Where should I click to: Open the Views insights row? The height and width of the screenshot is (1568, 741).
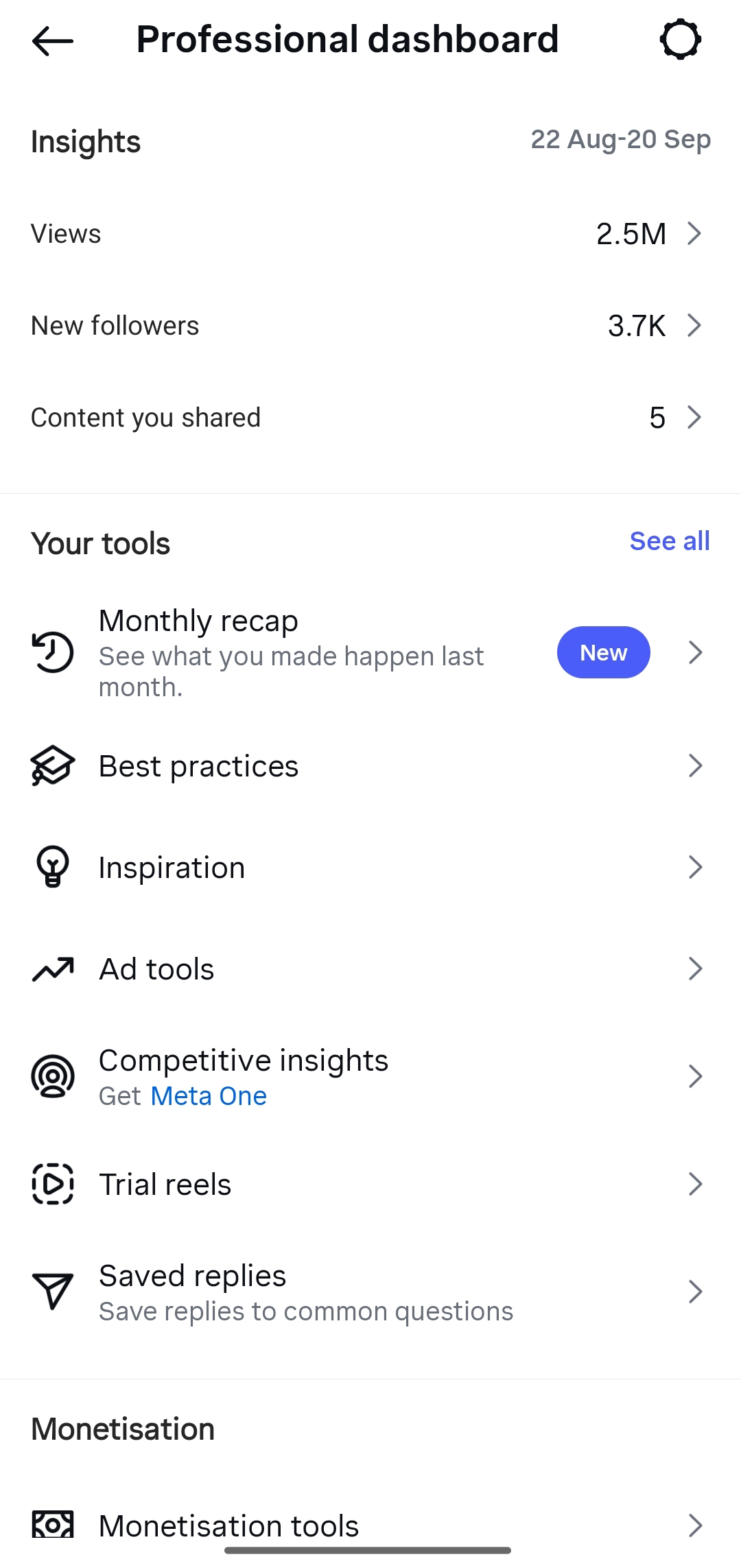(x=370, y=234)
